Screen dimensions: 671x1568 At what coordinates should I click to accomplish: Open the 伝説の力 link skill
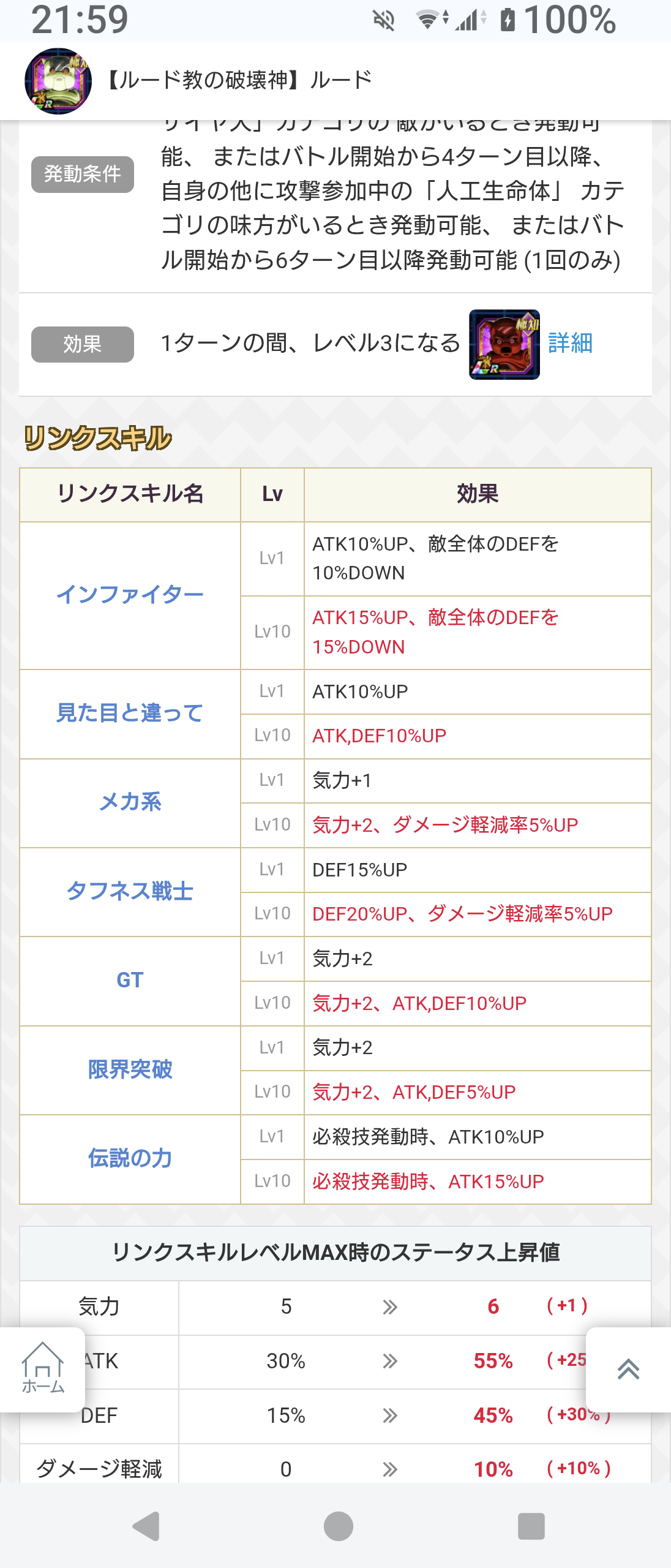[x=130, y=1158]
